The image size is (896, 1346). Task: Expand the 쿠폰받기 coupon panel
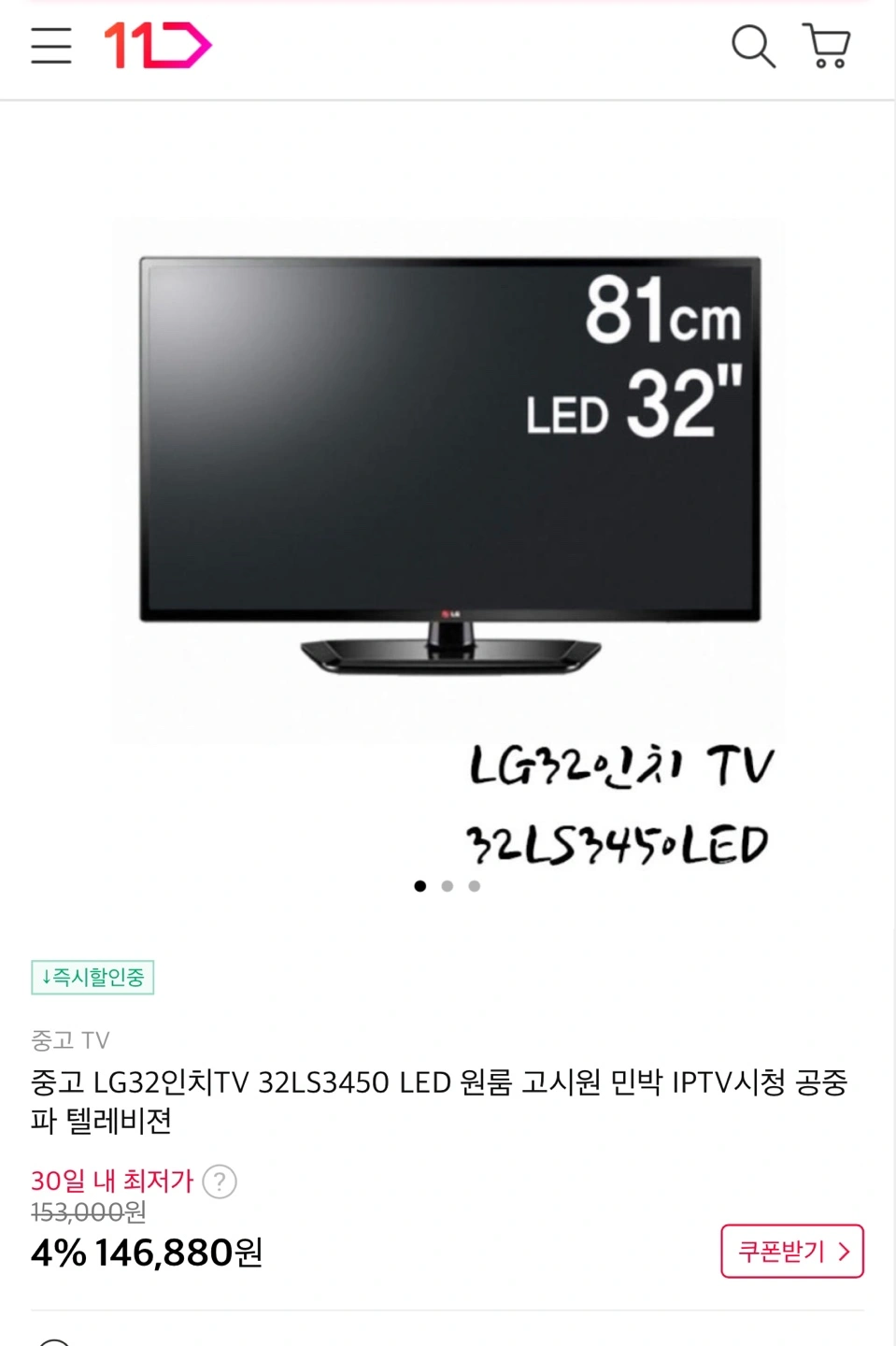(x=791, y=1250)
